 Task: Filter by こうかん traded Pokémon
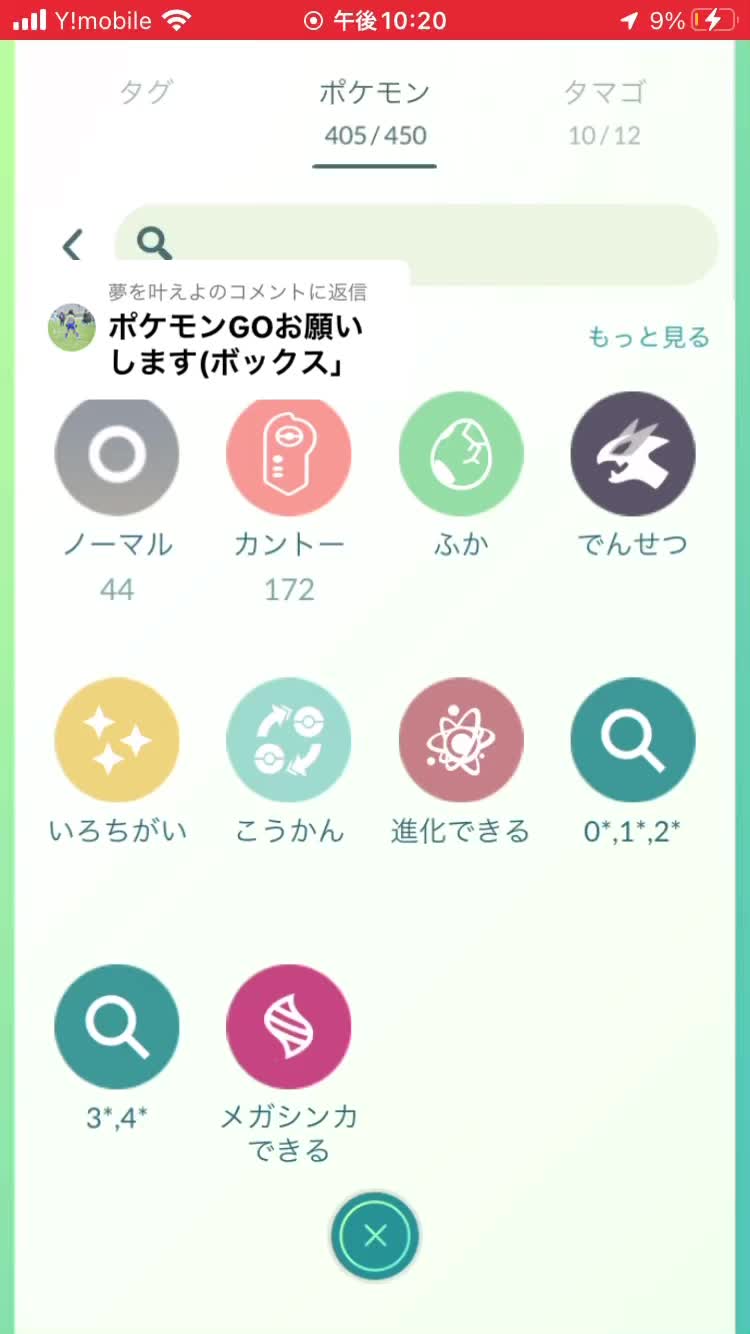click(289, 740)
